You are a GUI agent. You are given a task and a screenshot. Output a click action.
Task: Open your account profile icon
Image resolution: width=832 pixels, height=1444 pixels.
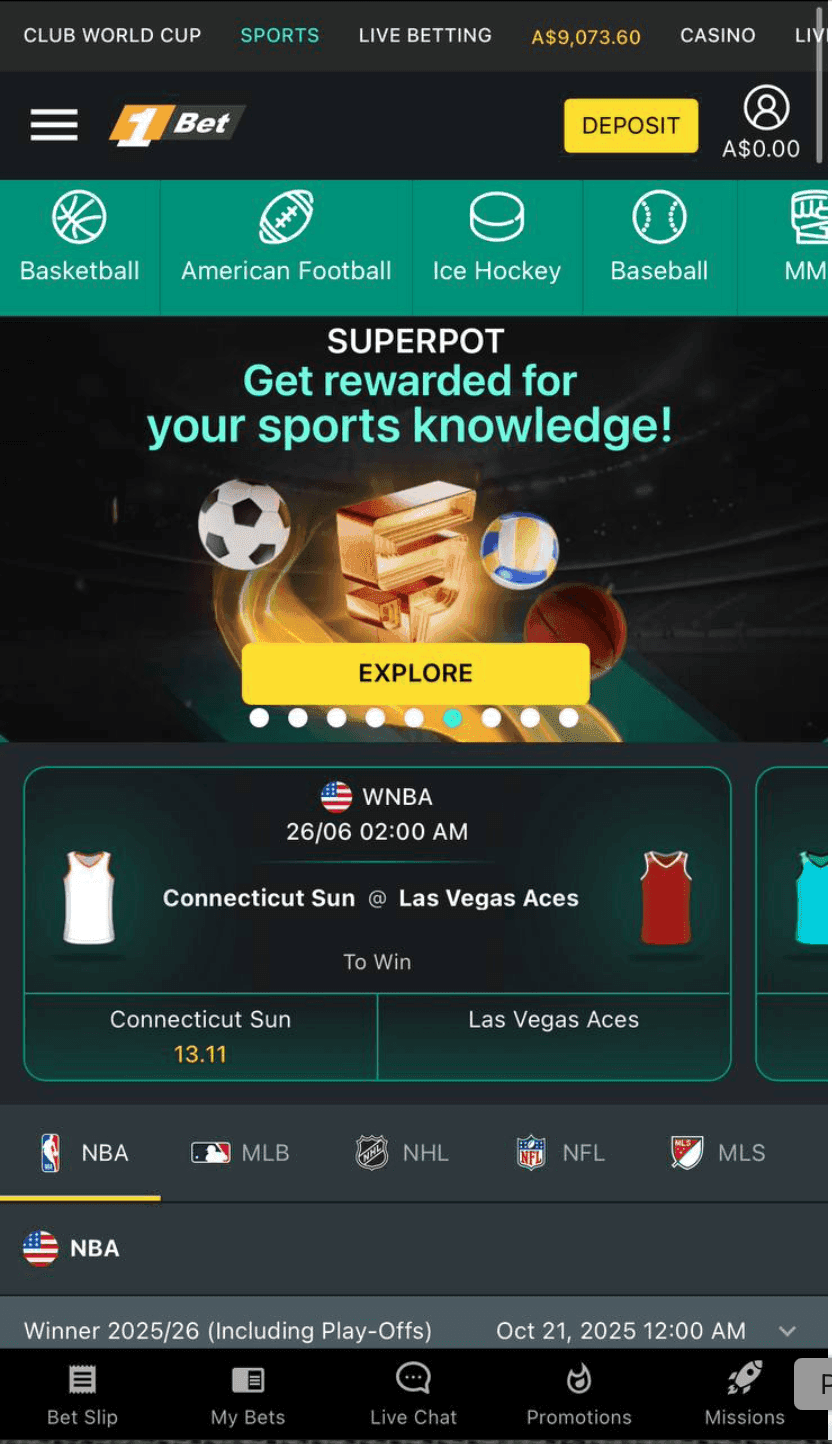766,107
